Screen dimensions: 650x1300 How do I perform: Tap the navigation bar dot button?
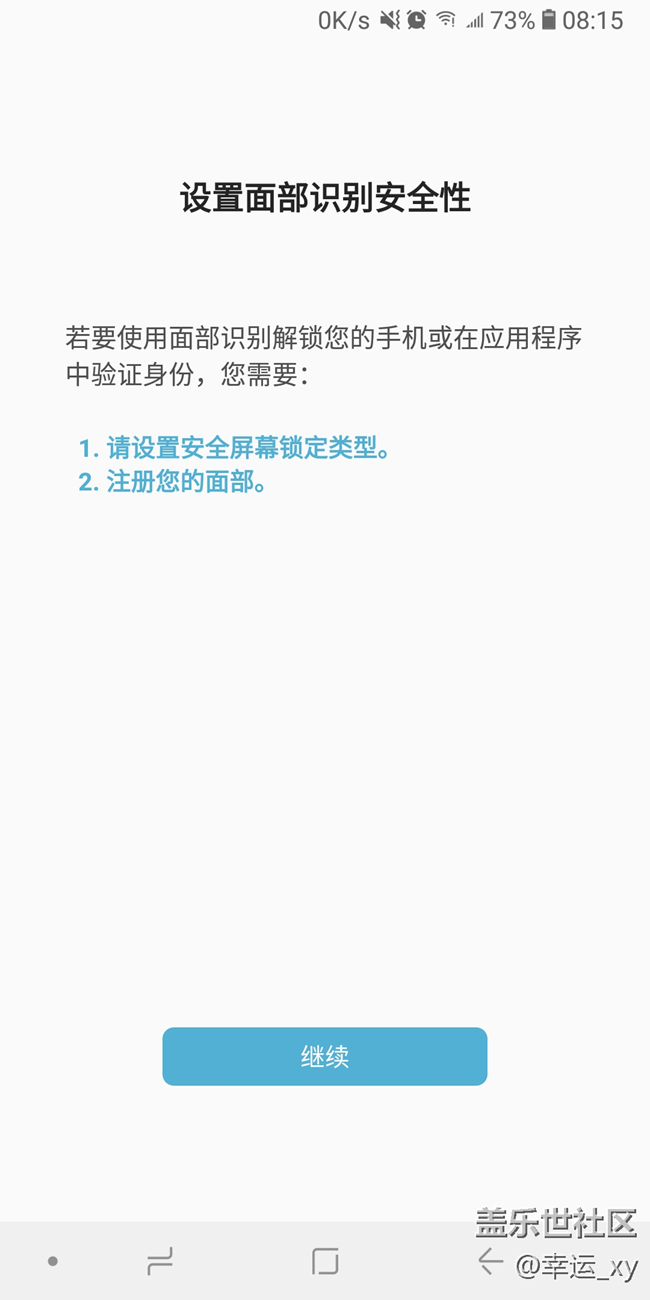(53, 1262)
